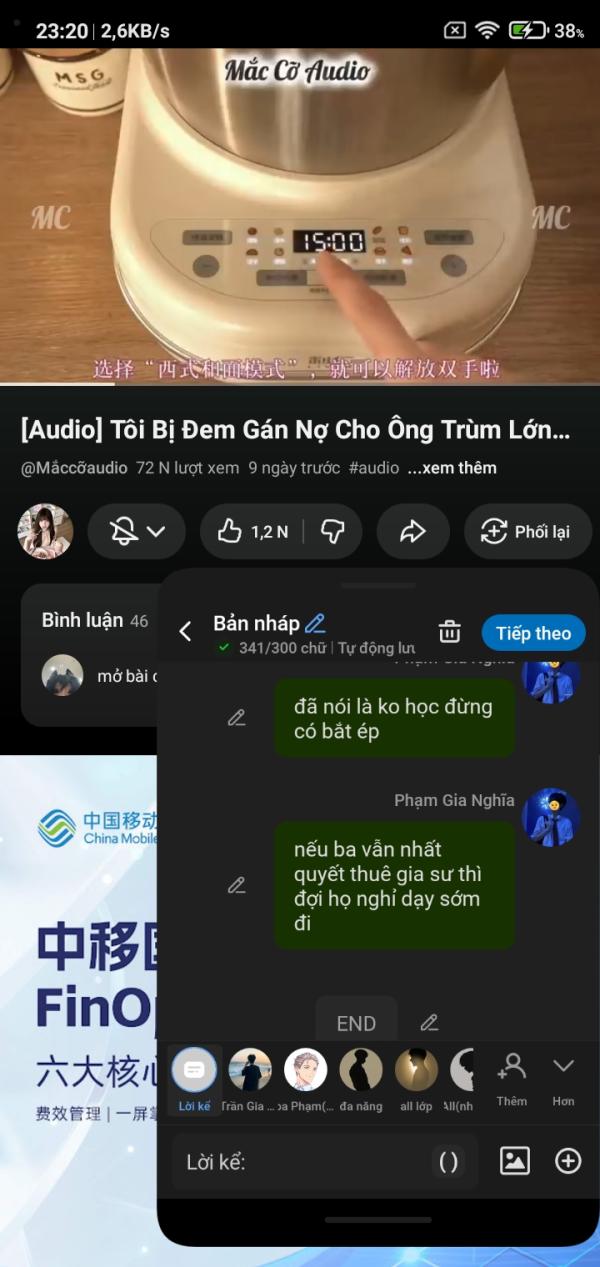
Task: Open the plus add menu
Action: (568, 1161)
